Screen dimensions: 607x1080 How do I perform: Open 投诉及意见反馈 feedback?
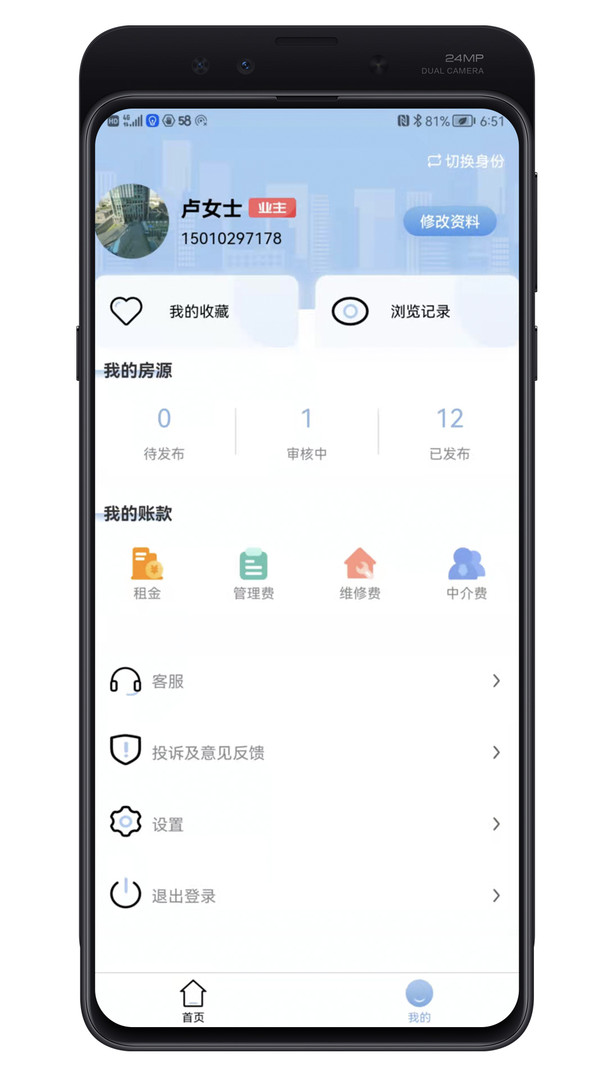[305, 752]
